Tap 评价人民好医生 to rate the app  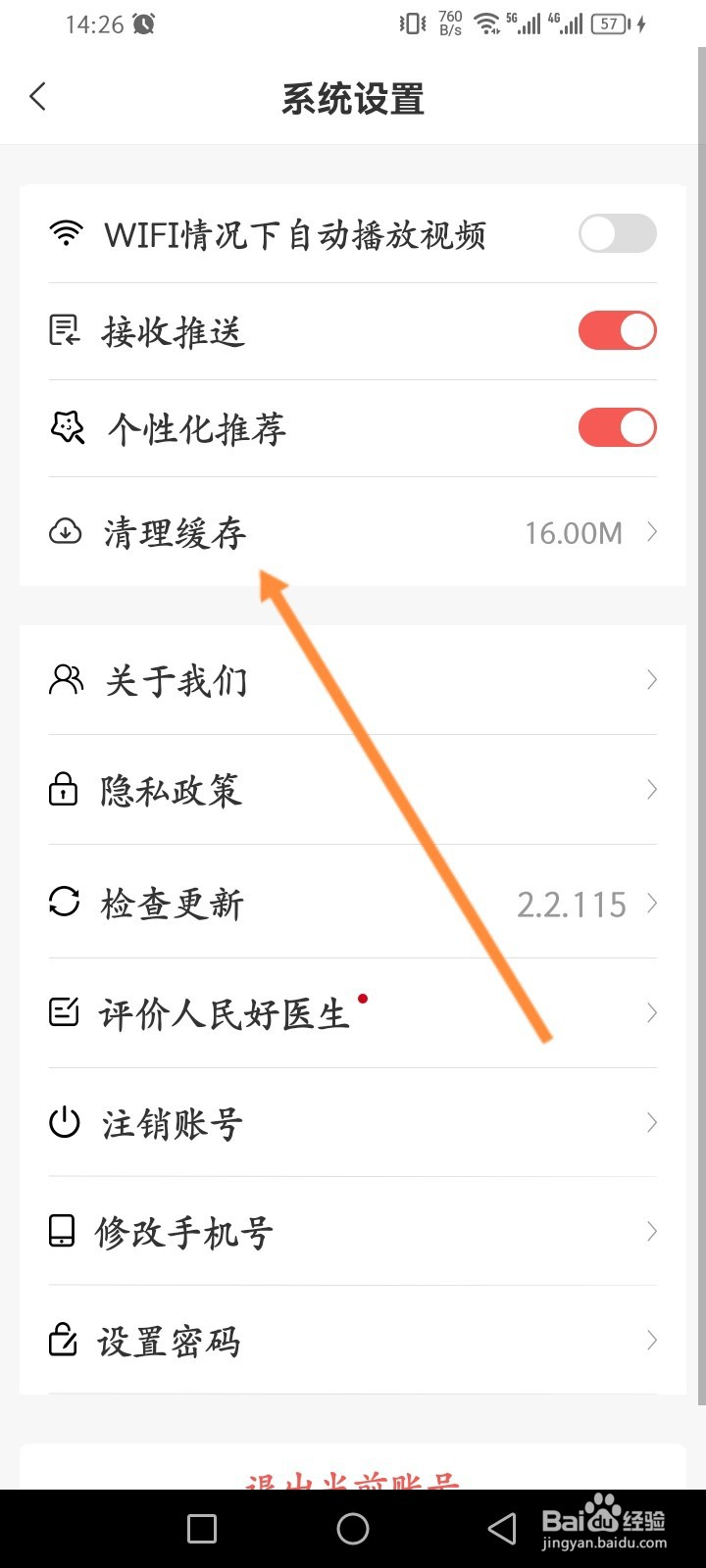point(224,1014)
